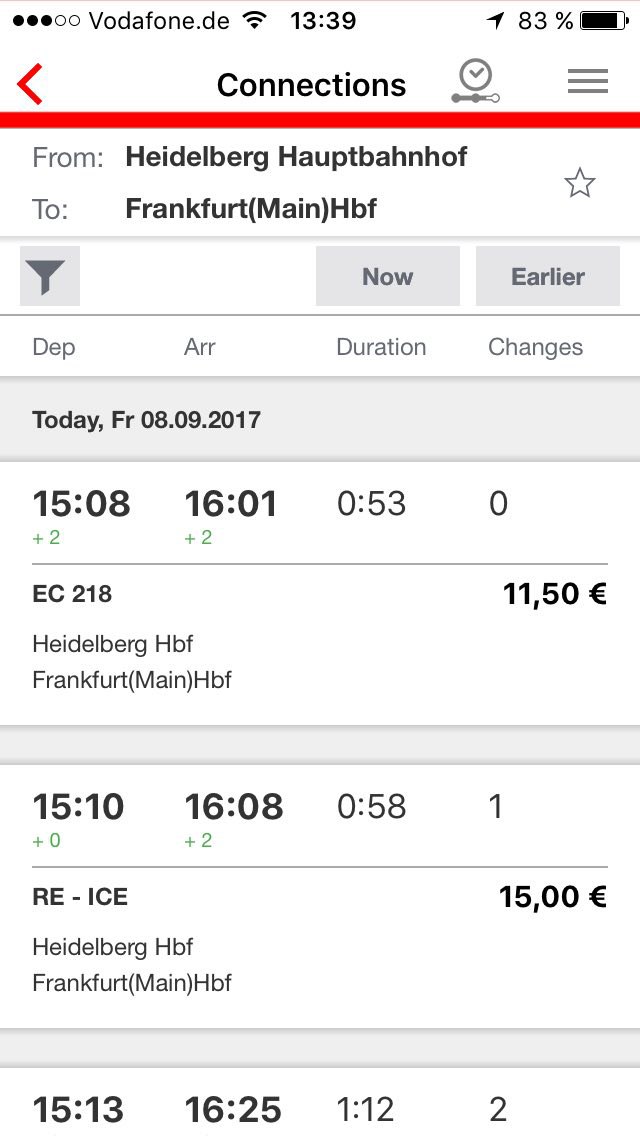Go back using the red arrow
640x1136 pixels.
click(x=31, y=85)
